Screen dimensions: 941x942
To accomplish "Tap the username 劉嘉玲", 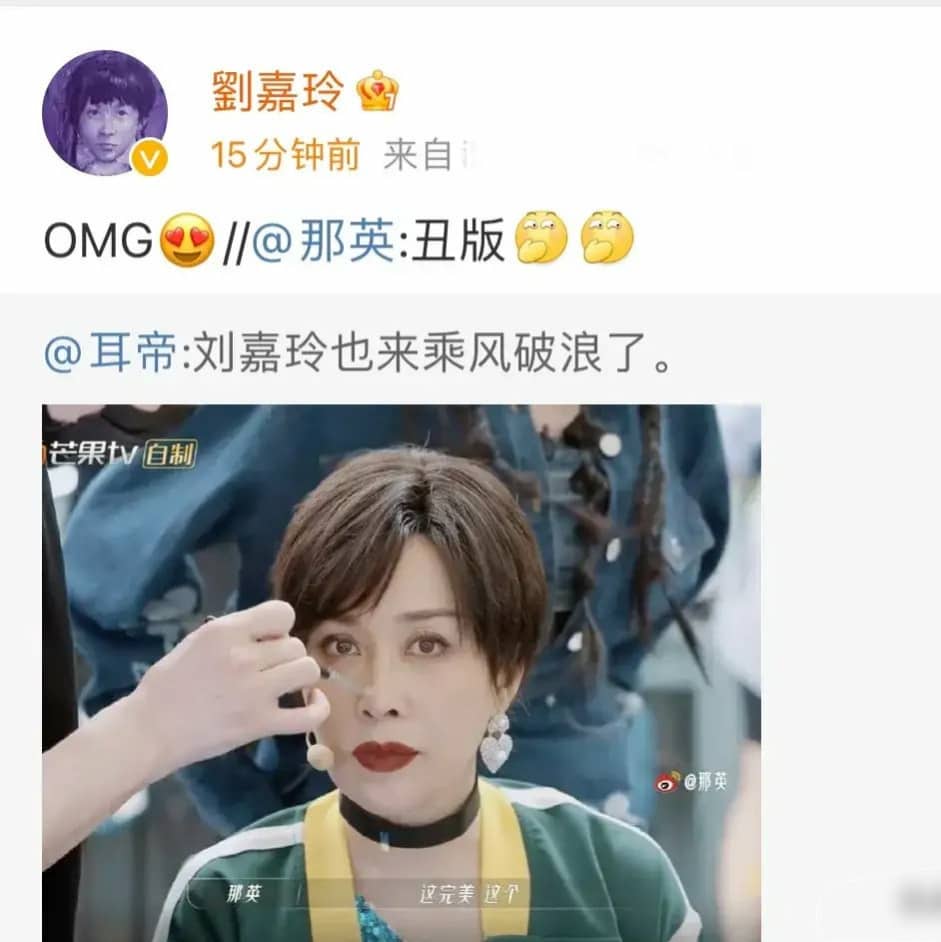I will pyautogui.click(x=277, y=92).
